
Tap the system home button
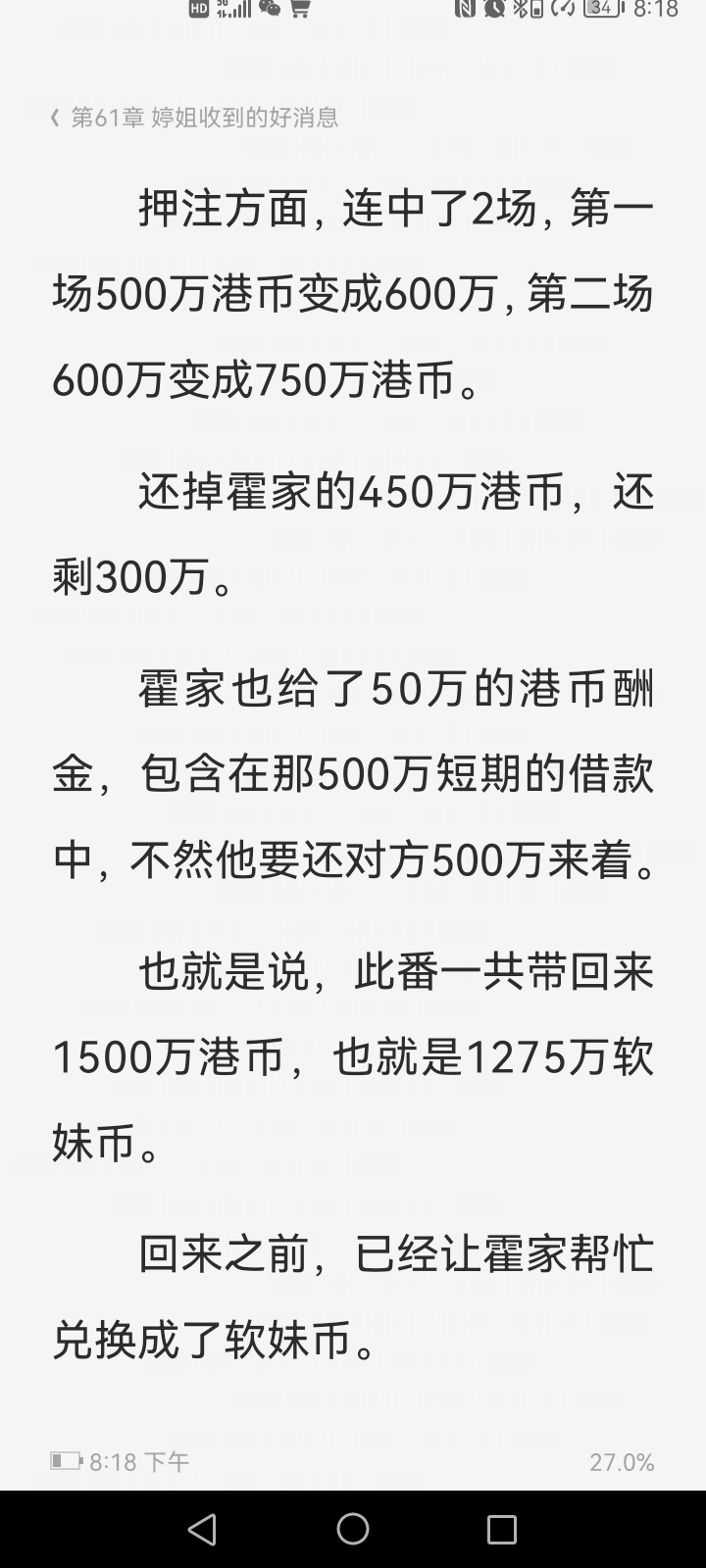click(x=353, y=1529)
